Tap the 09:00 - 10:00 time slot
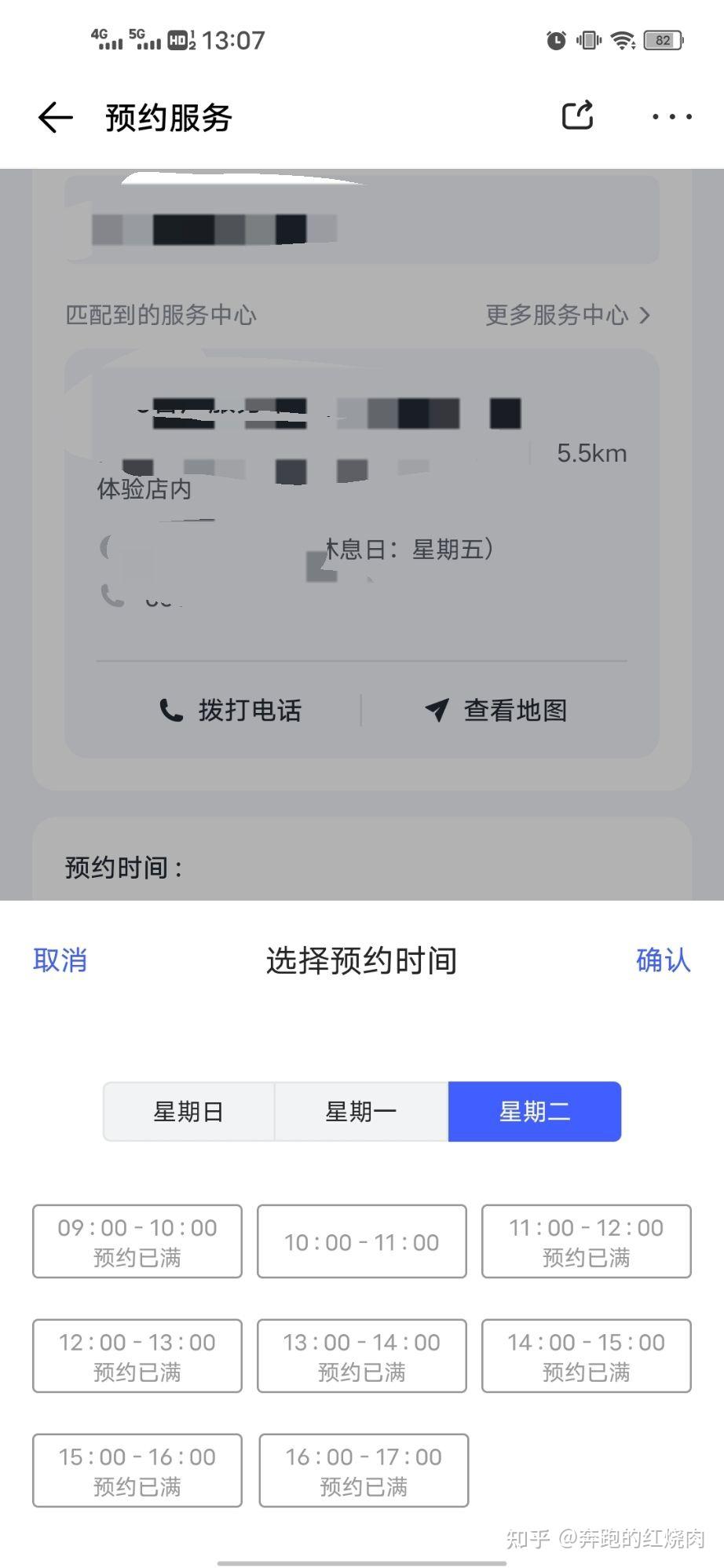724x1568 pixels. click(x=137, y=1241)
